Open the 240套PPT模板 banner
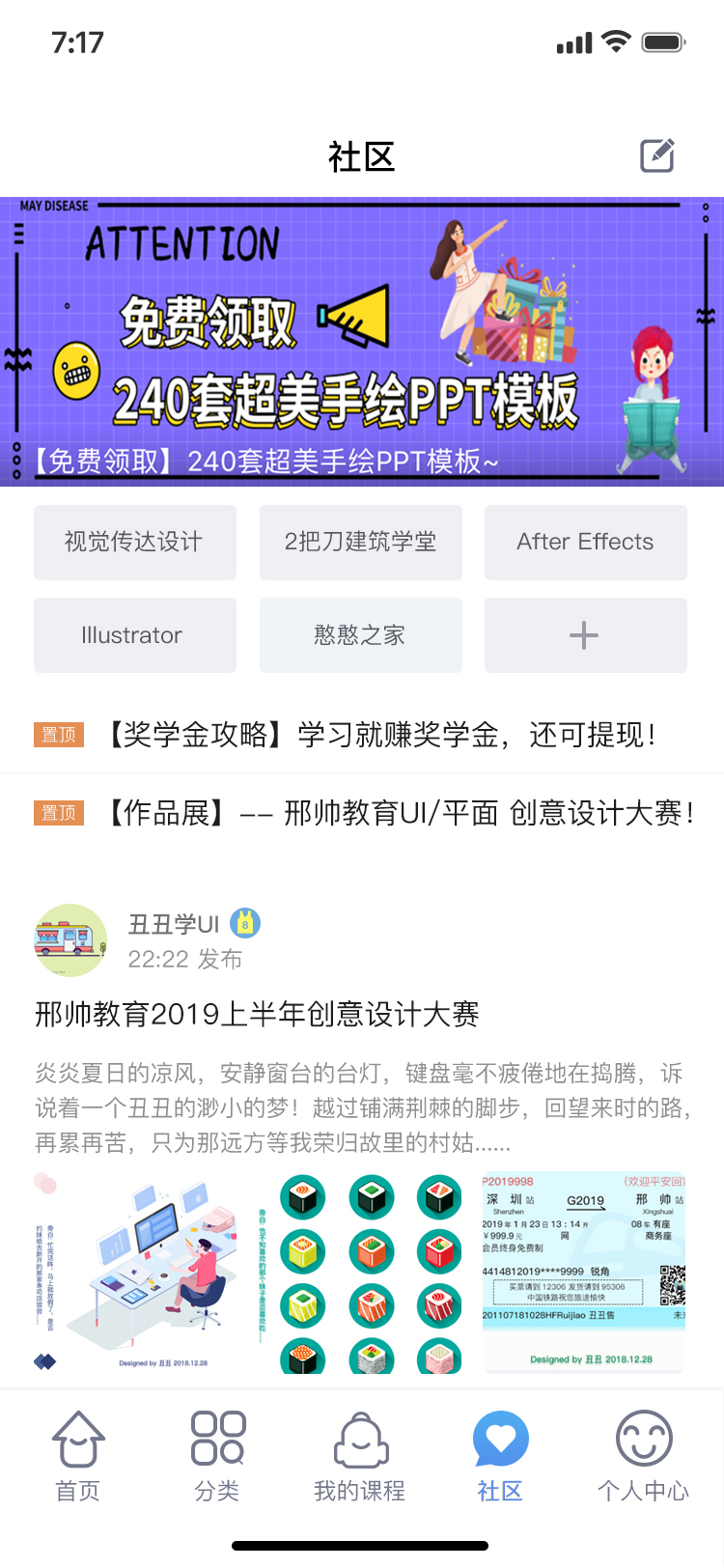Image resolution: width=724 pixels, height=1568 pixels. click(x=362, y=341)
